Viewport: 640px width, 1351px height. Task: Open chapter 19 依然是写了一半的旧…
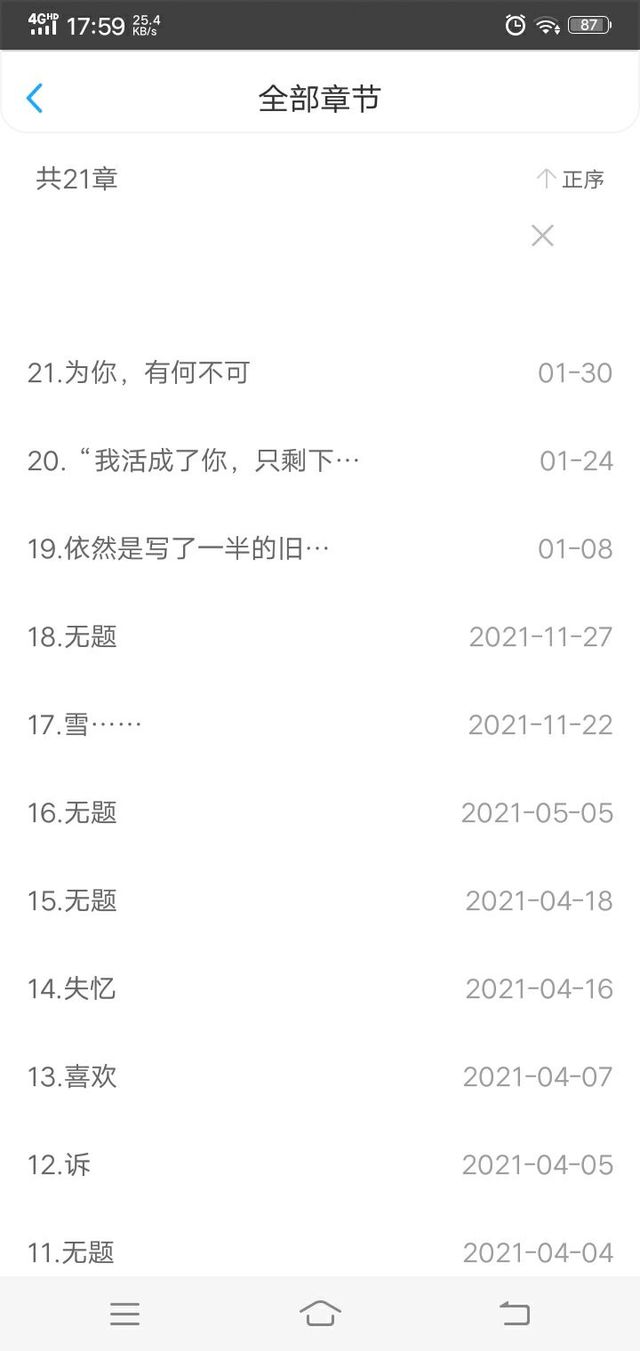(320, 549)
